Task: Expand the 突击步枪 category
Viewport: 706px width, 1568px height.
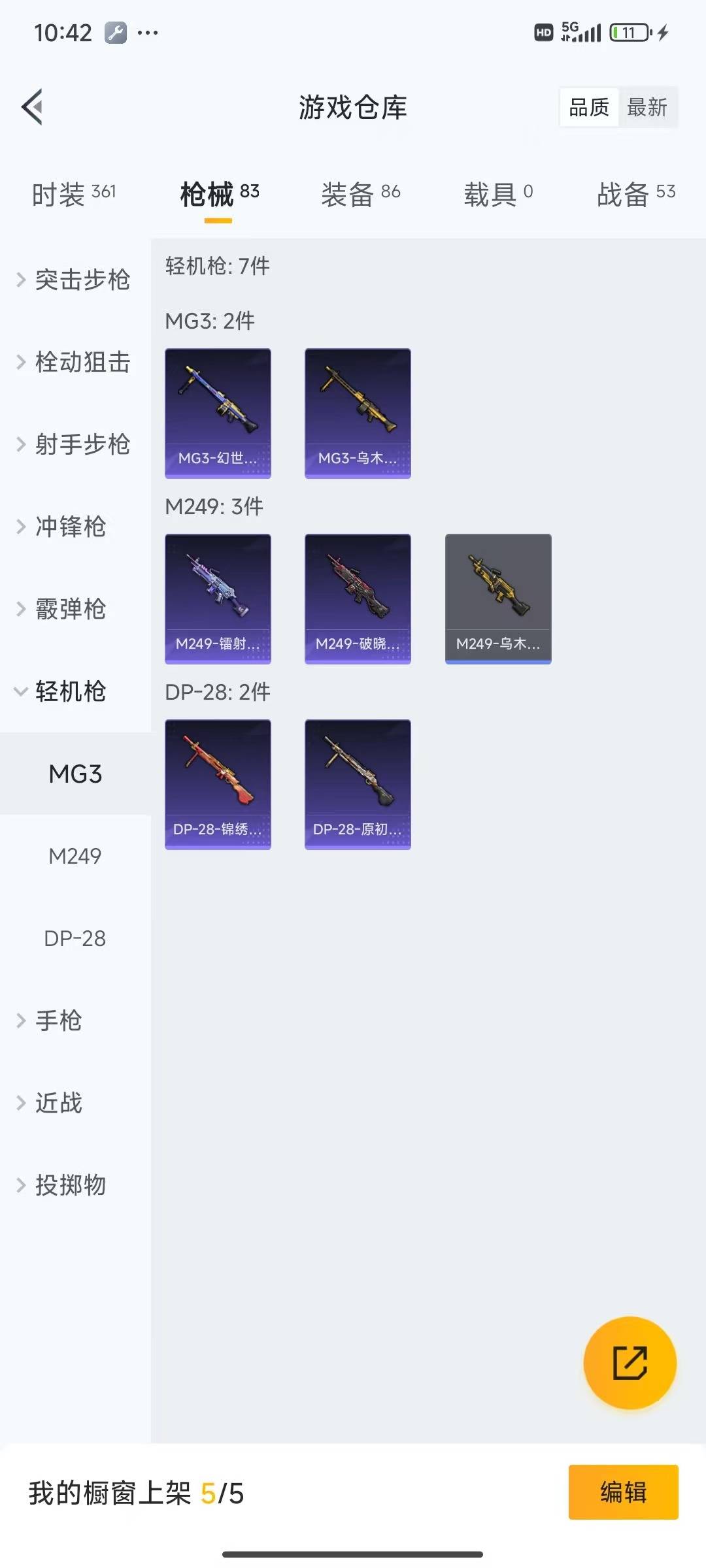Action: tap(73, 280)
